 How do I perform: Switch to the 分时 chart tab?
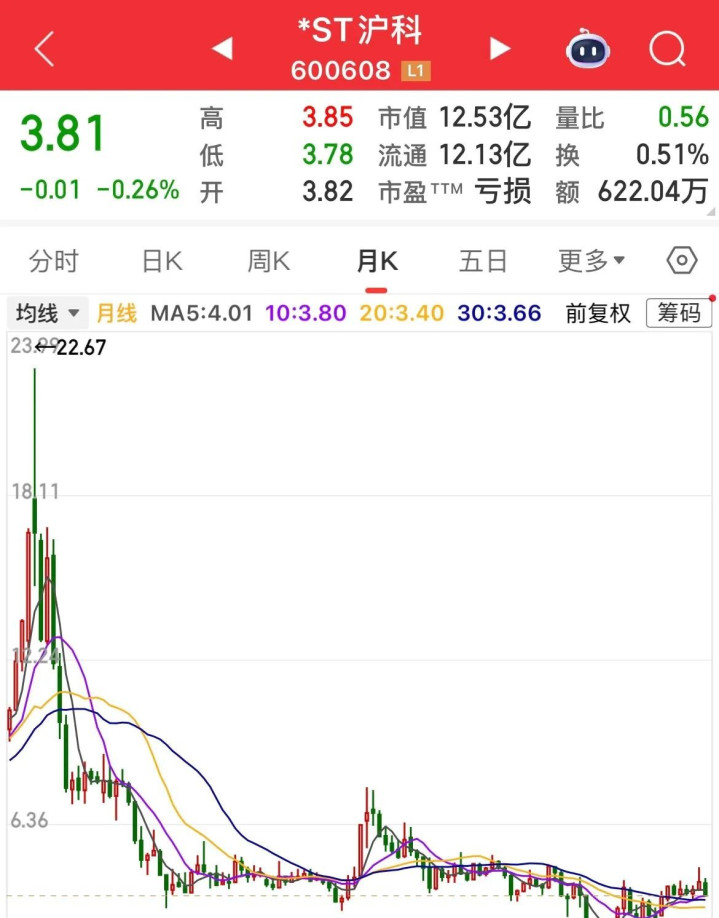point(54,262)
